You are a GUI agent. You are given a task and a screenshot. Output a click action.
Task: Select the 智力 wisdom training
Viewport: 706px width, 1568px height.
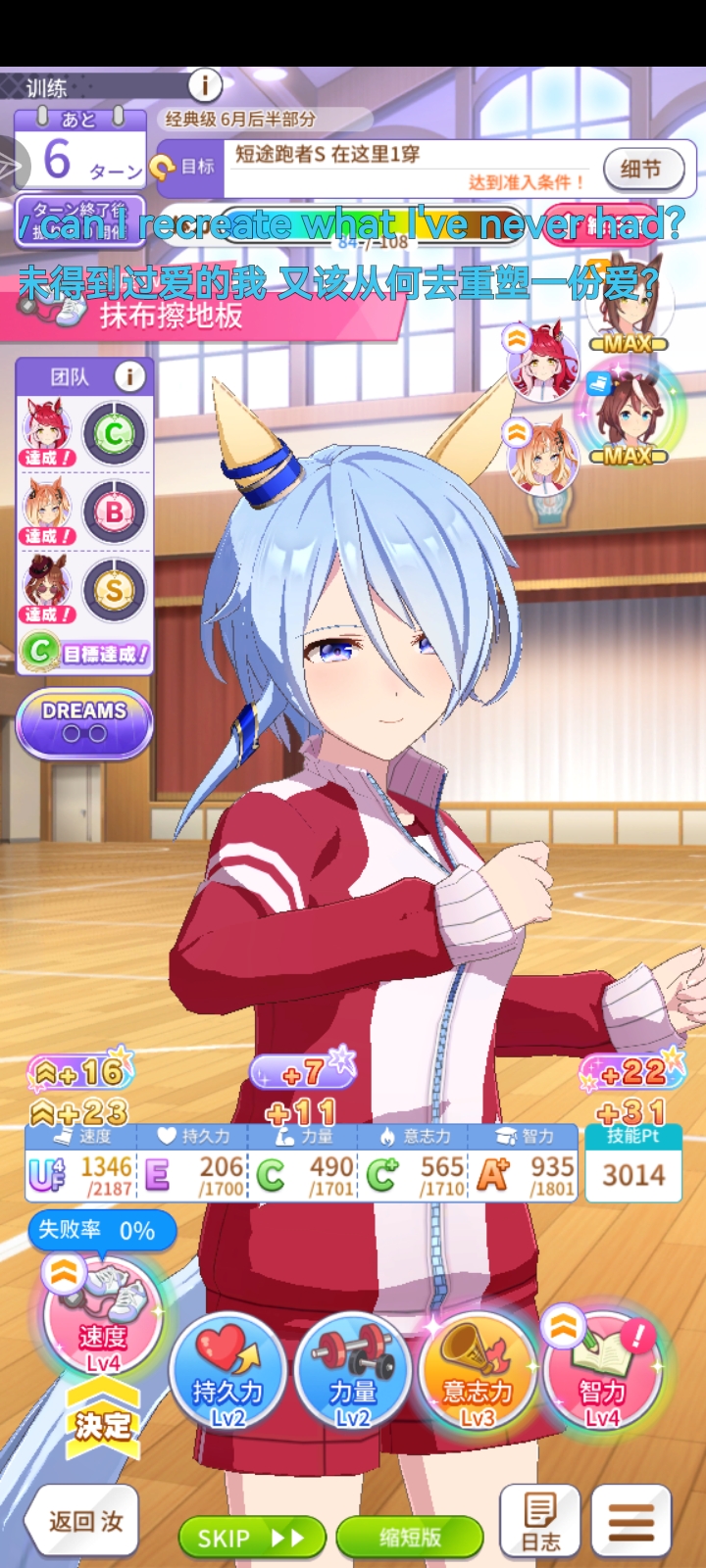tap(602, 1372)
